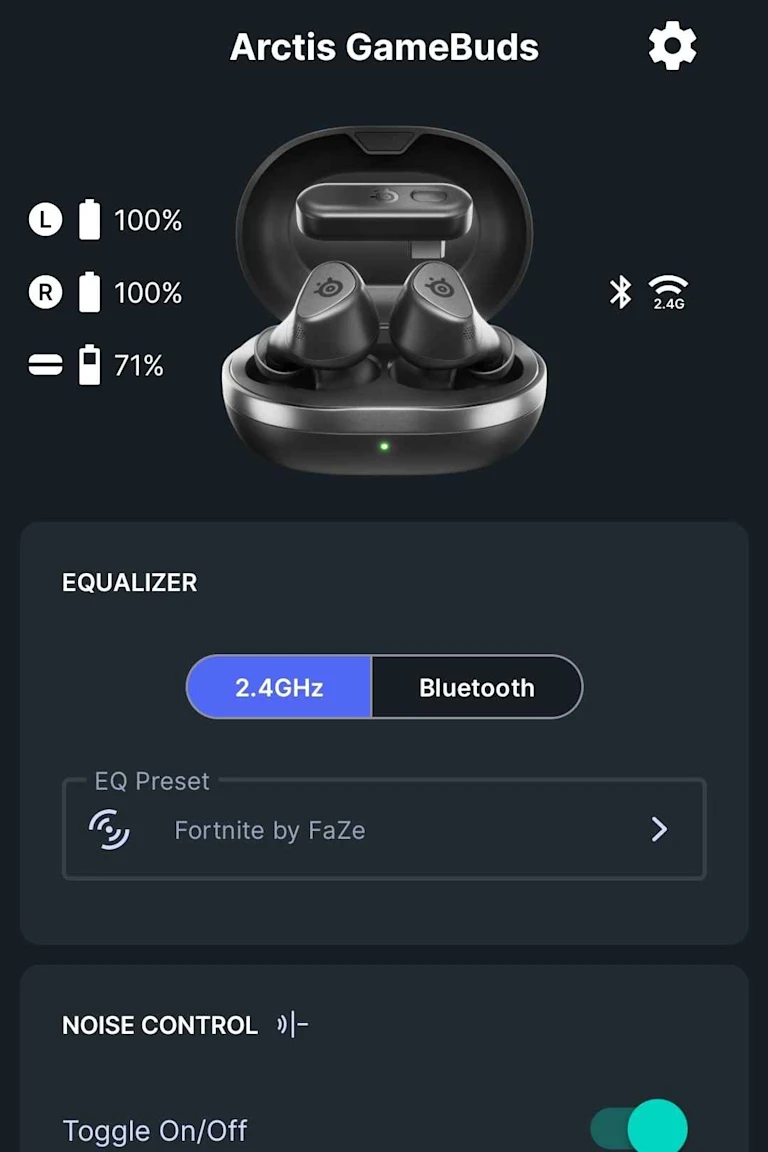Viewport: 768px width, 1152px height.
Task: Click the NOISE CONTROL heading
Action: point(160,1024)
